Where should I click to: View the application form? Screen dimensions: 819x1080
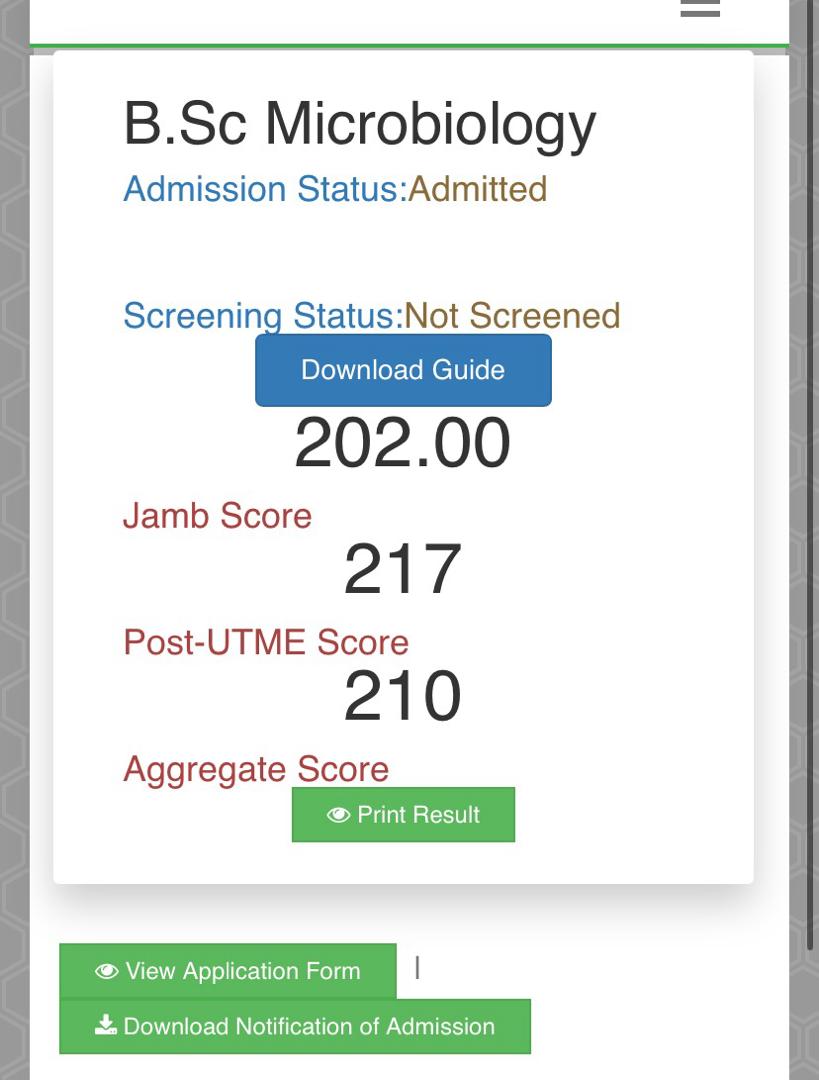[228, 971]
